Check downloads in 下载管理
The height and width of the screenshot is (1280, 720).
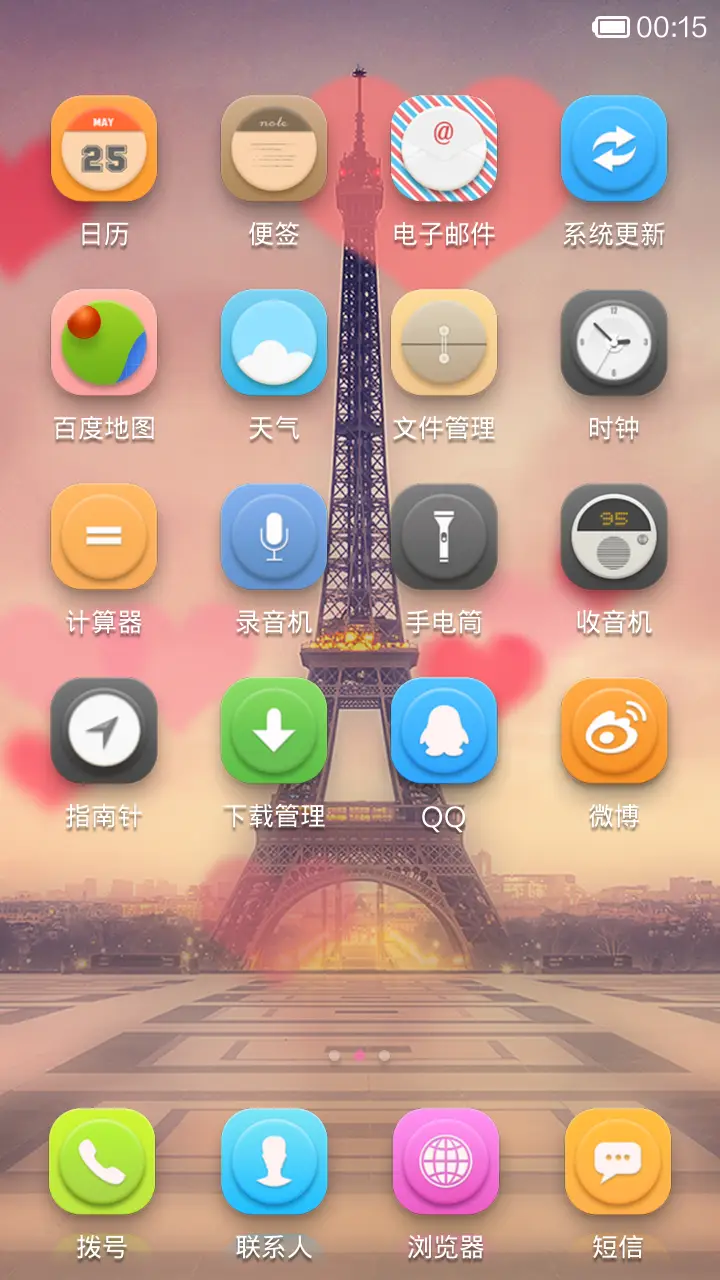(x=274, y=731)
